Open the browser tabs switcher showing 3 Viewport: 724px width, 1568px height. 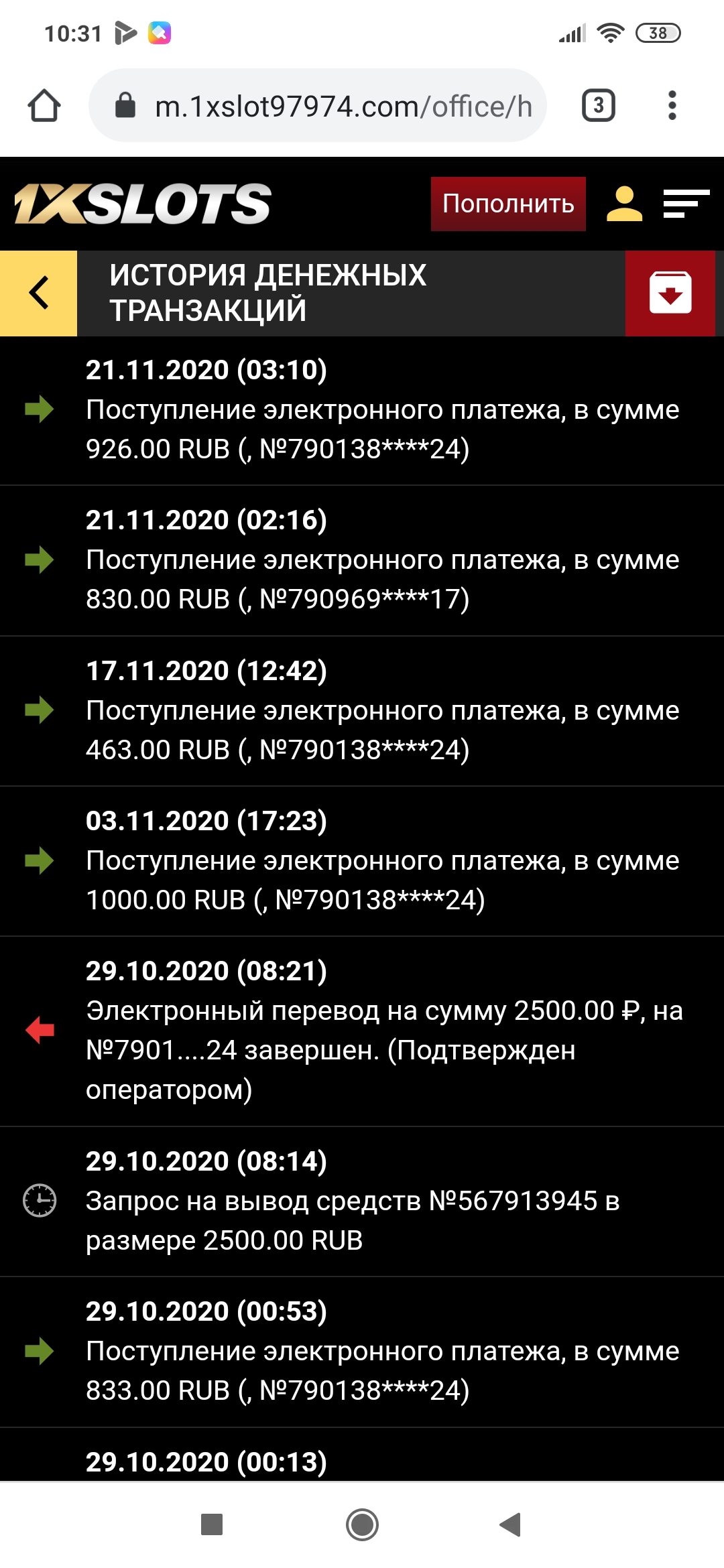[599, 105]
